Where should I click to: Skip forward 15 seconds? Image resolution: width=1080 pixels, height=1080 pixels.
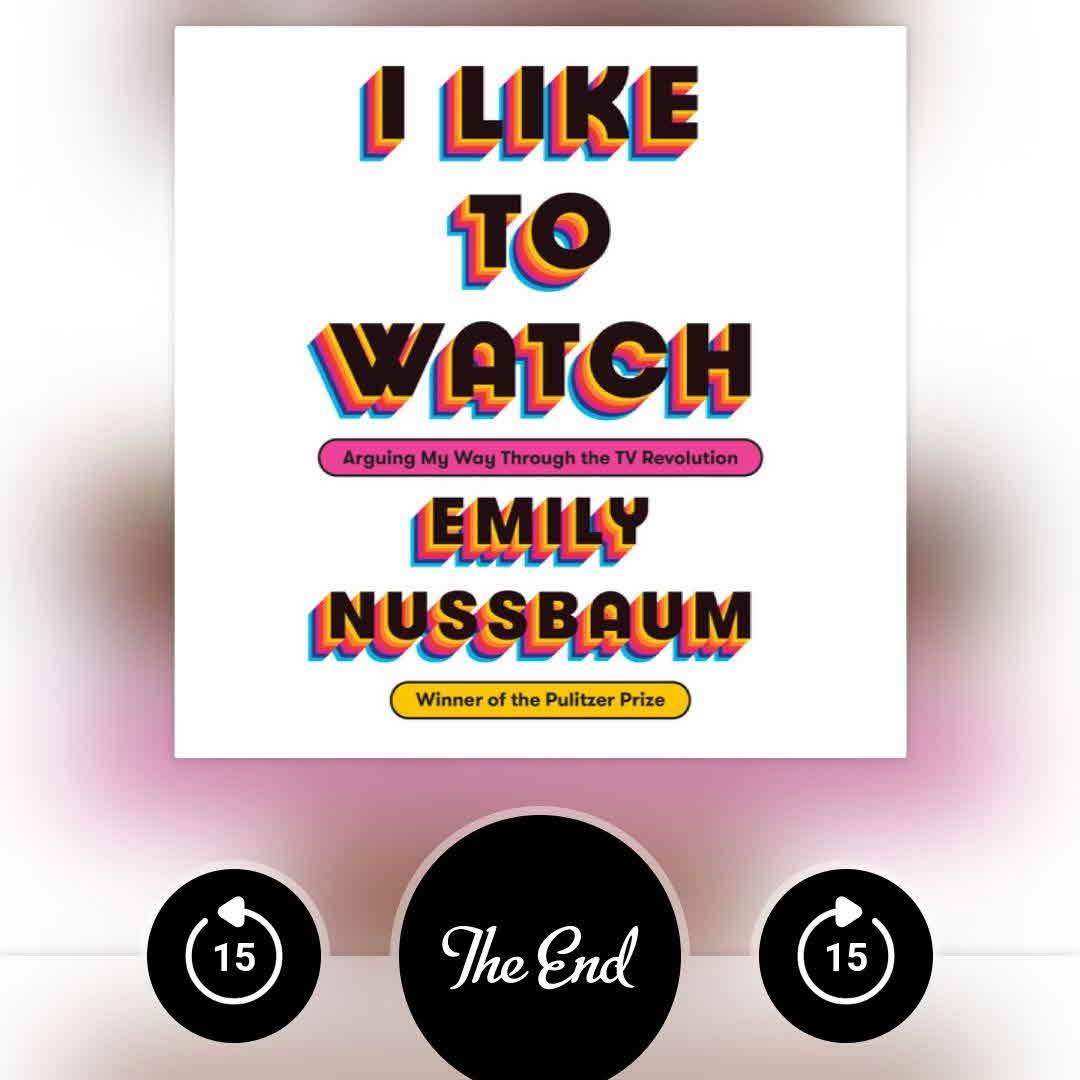[846, 955]
